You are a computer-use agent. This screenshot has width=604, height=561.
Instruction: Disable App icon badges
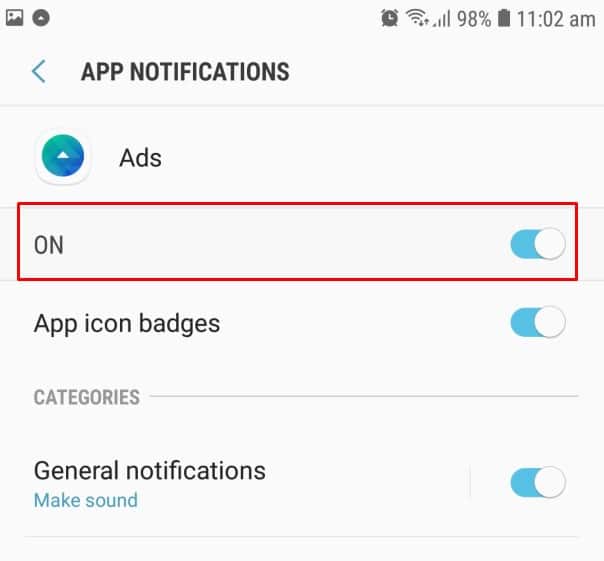click(x=537, y=323)
